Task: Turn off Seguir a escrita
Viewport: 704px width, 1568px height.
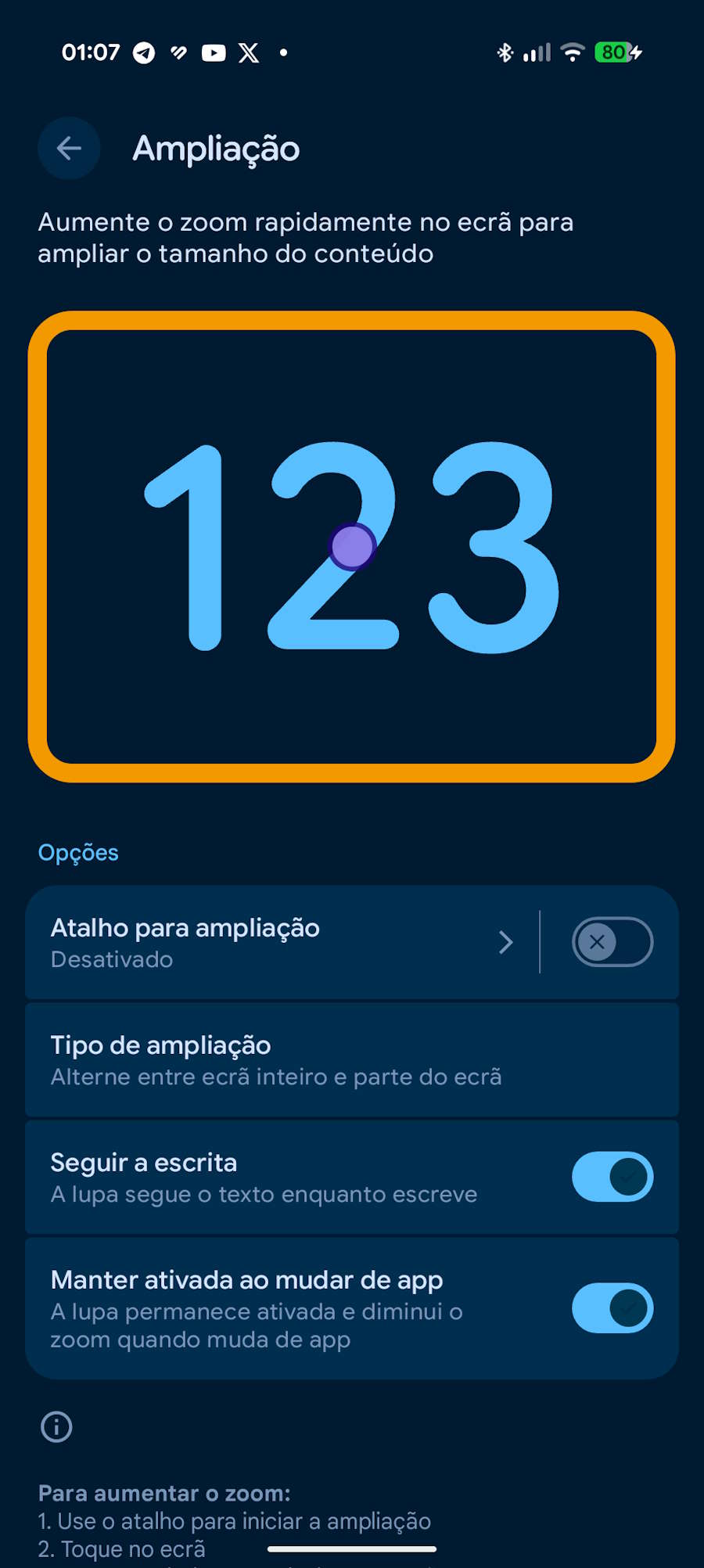Action: click(612, 1176)
